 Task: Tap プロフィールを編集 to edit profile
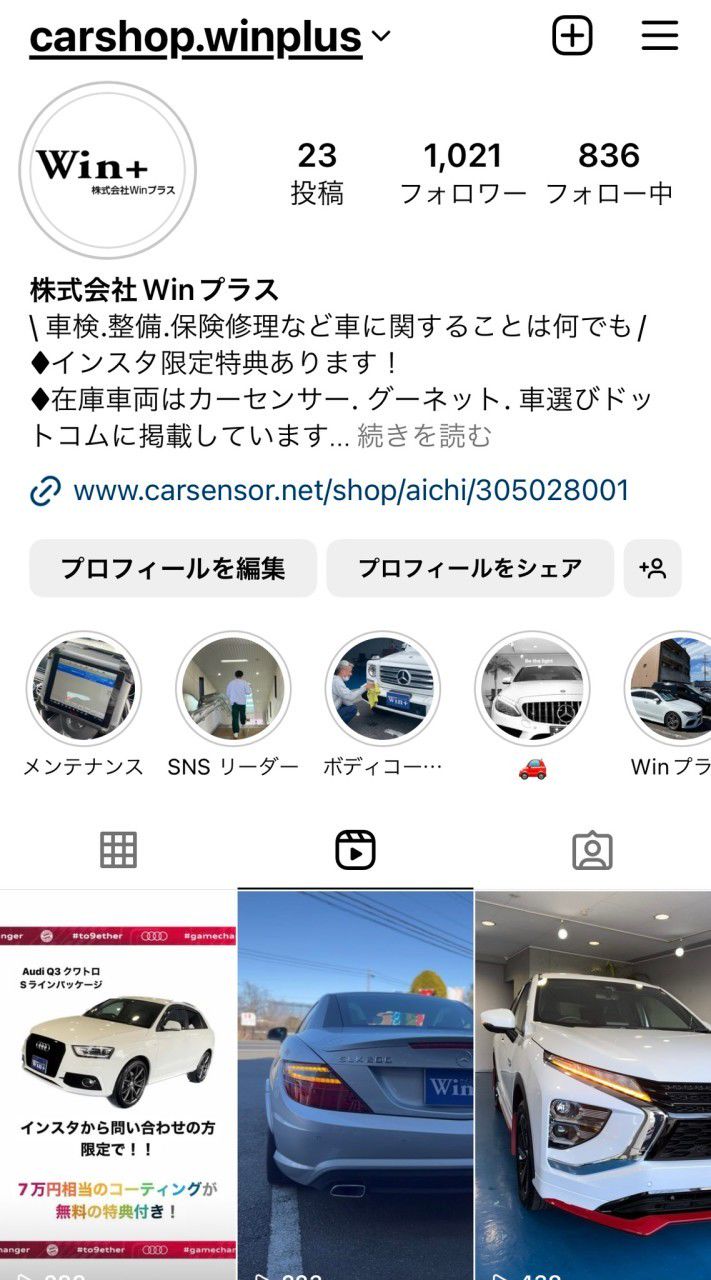pos(173,568)
